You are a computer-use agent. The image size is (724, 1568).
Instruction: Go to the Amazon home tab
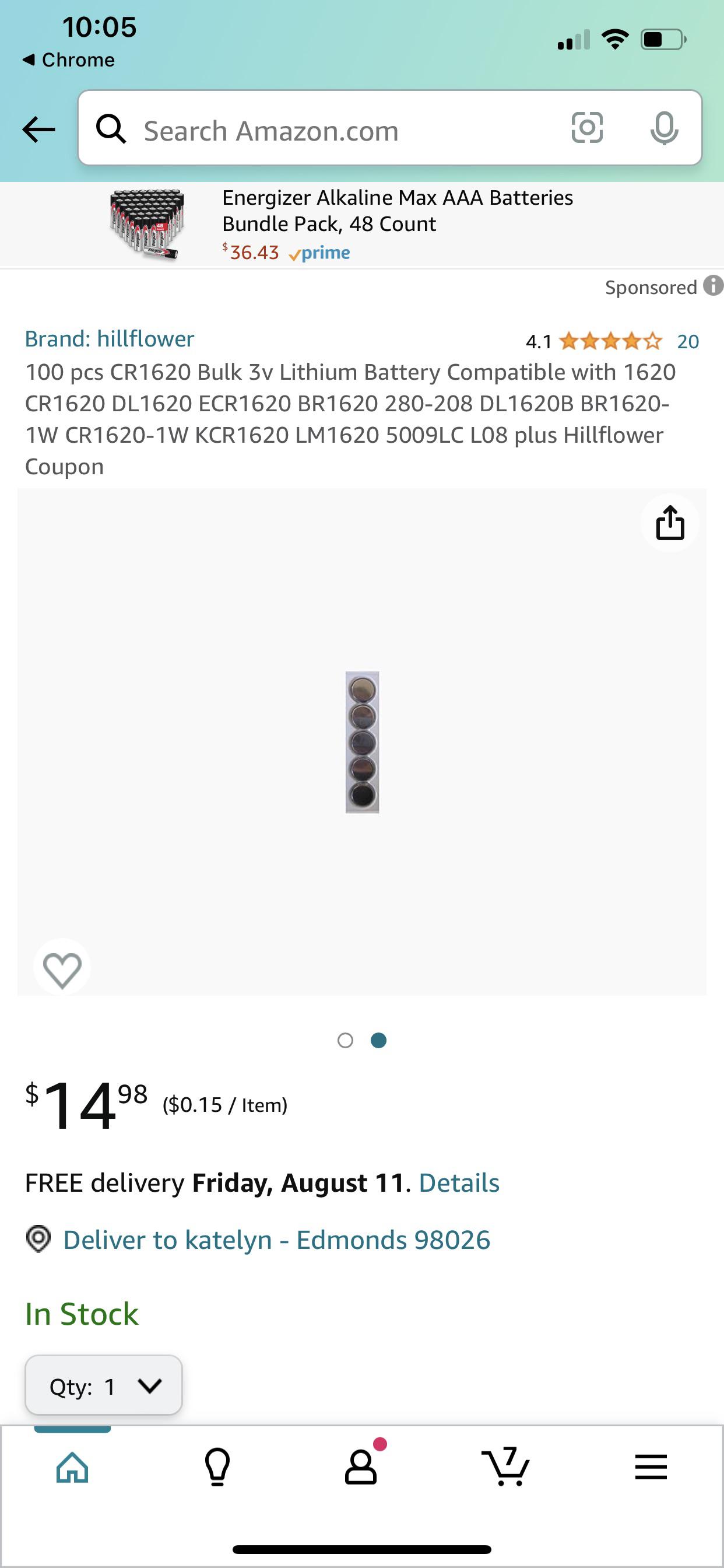[x=72, y=1467]
